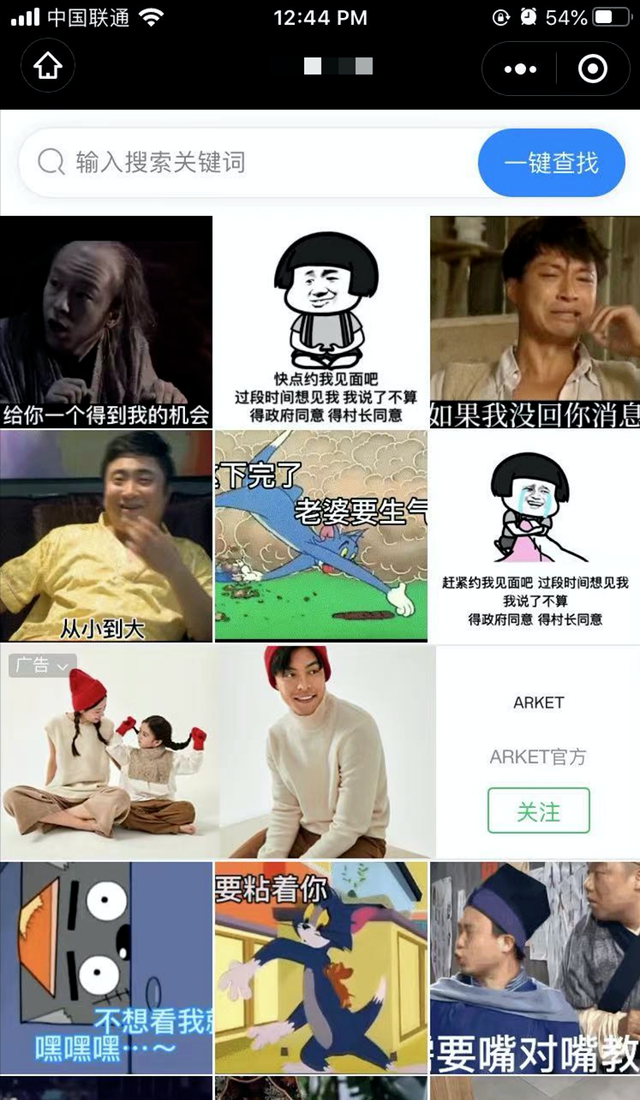Screen dimensions: 640x1100
Task: Select the 快点约我见面吧 cartoon meme
Action: [x=321, y=322]
